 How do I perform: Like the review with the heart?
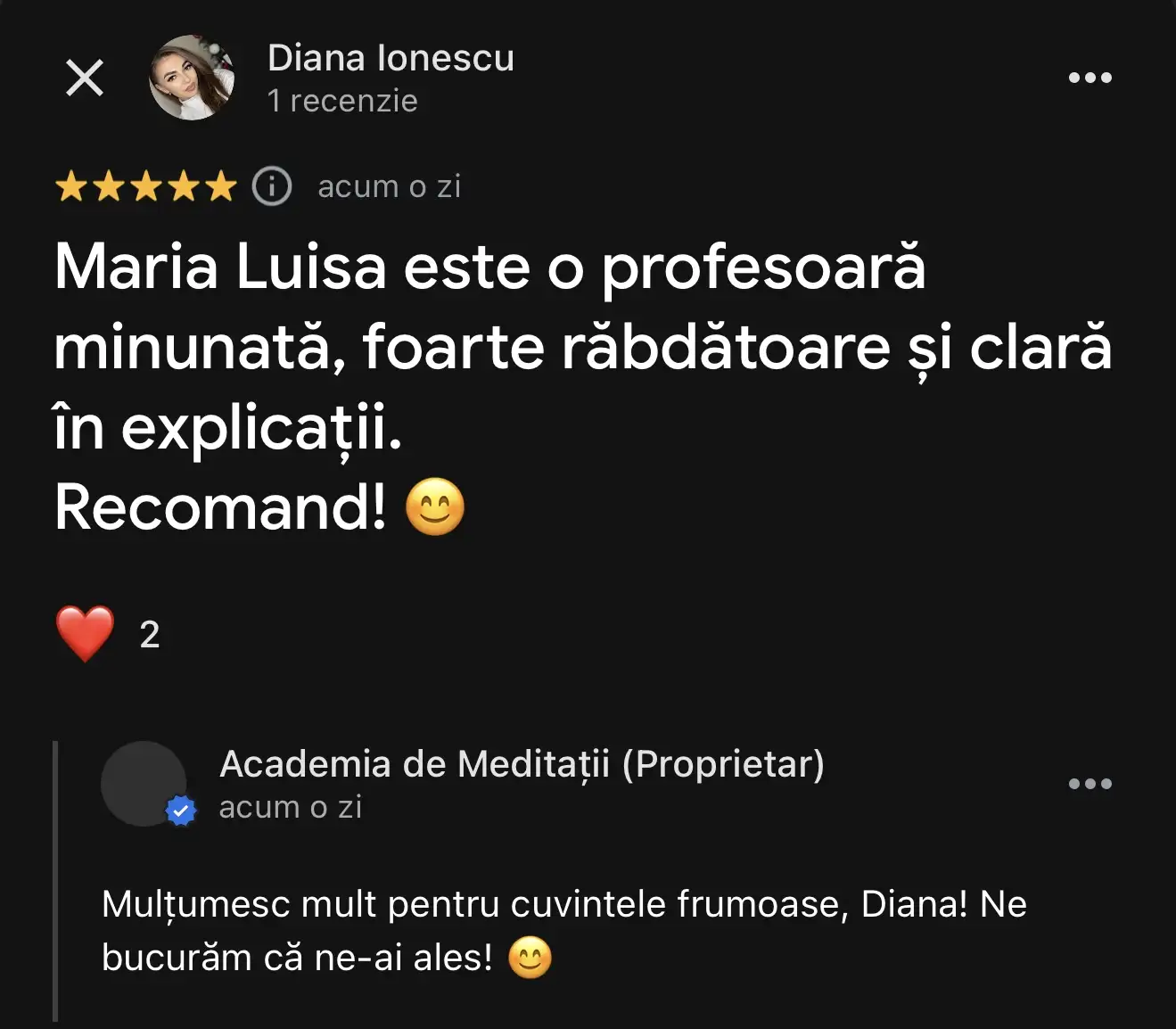tap(86, 634)
